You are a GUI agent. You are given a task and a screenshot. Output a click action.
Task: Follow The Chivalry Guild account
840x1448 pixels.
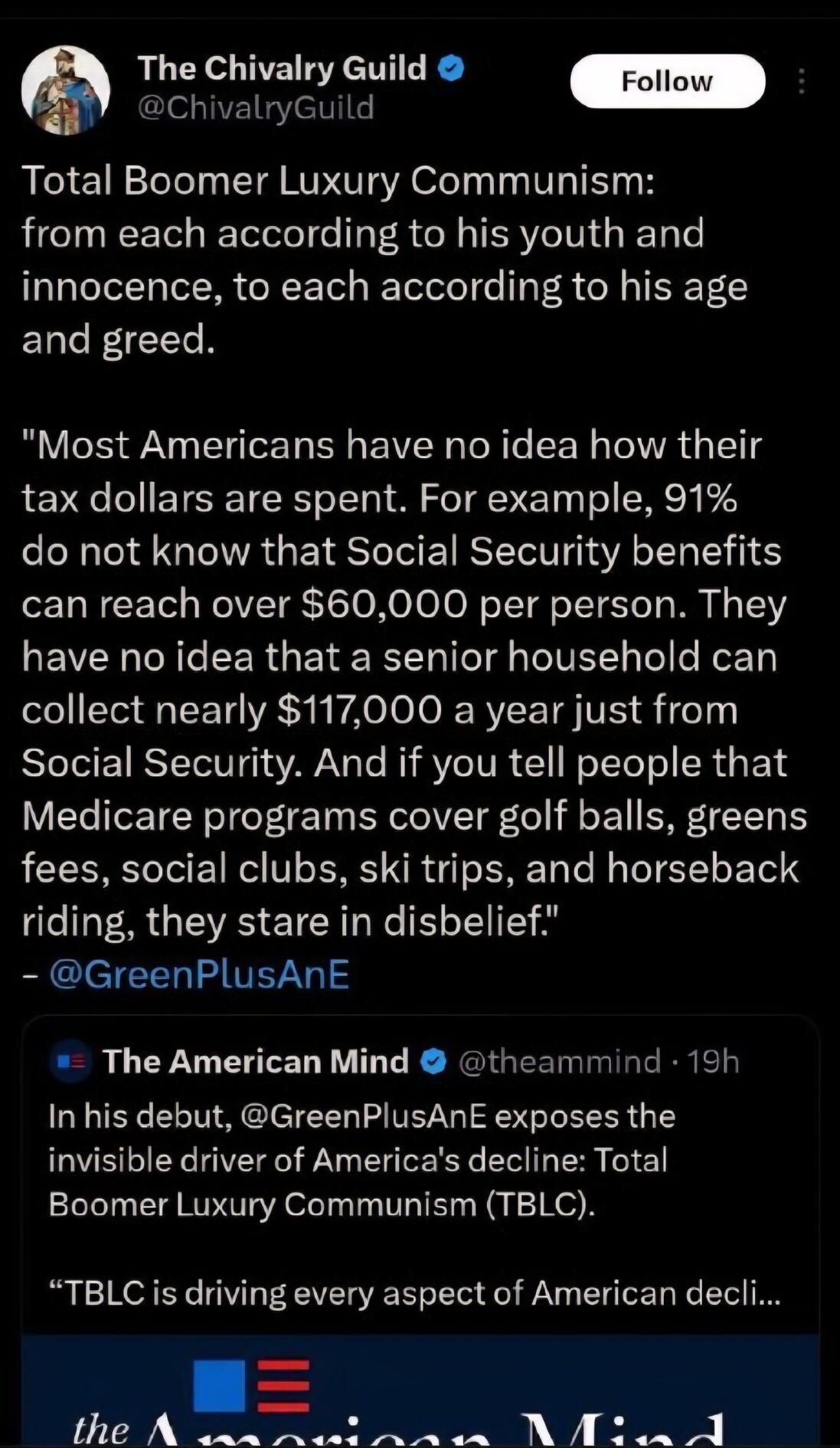point(667,81)
